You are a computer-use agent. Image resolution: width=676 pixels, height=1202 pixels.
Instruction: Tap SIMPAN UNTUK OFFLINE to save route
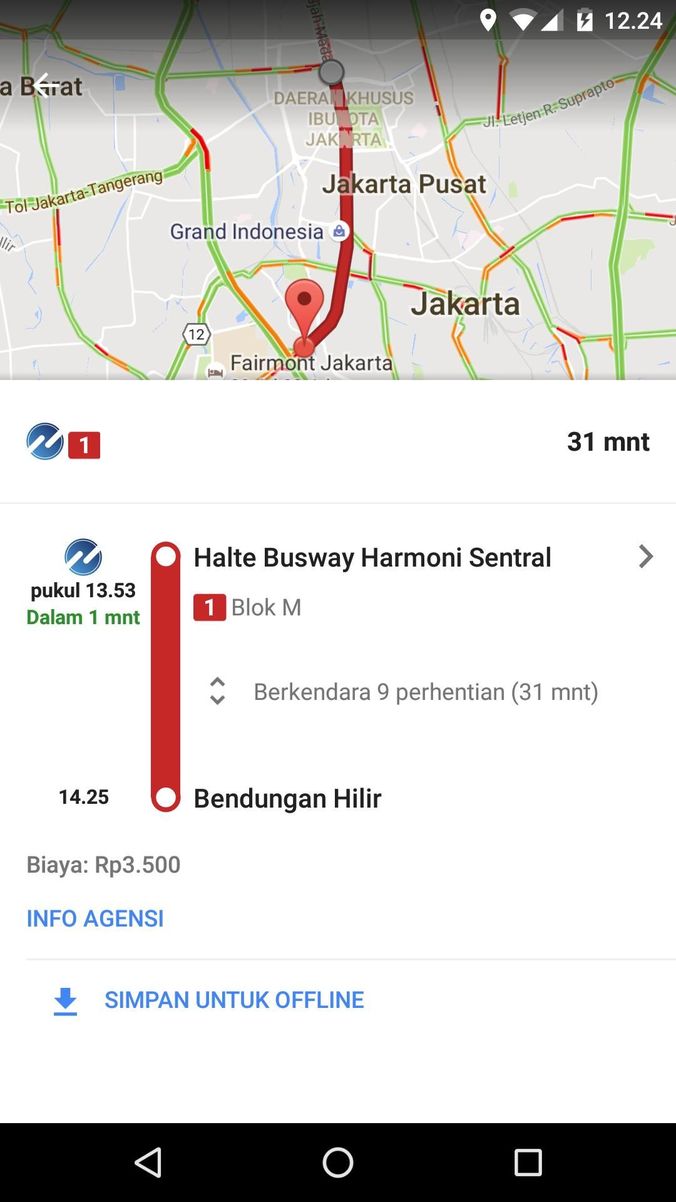233,1000
